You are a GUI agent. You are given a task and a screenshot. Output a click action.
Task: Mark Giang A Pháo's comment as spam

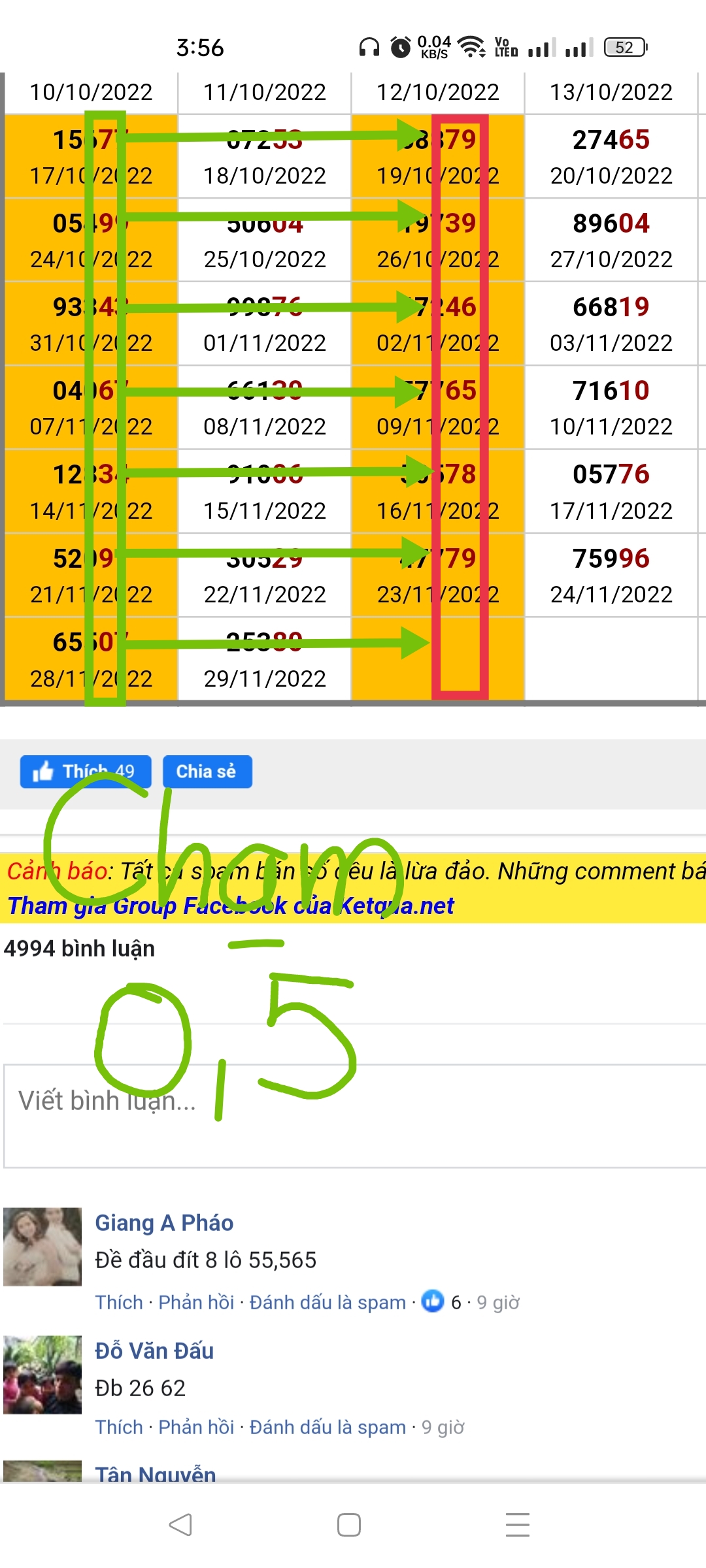pyautogui.click(x=328, y=1302)
